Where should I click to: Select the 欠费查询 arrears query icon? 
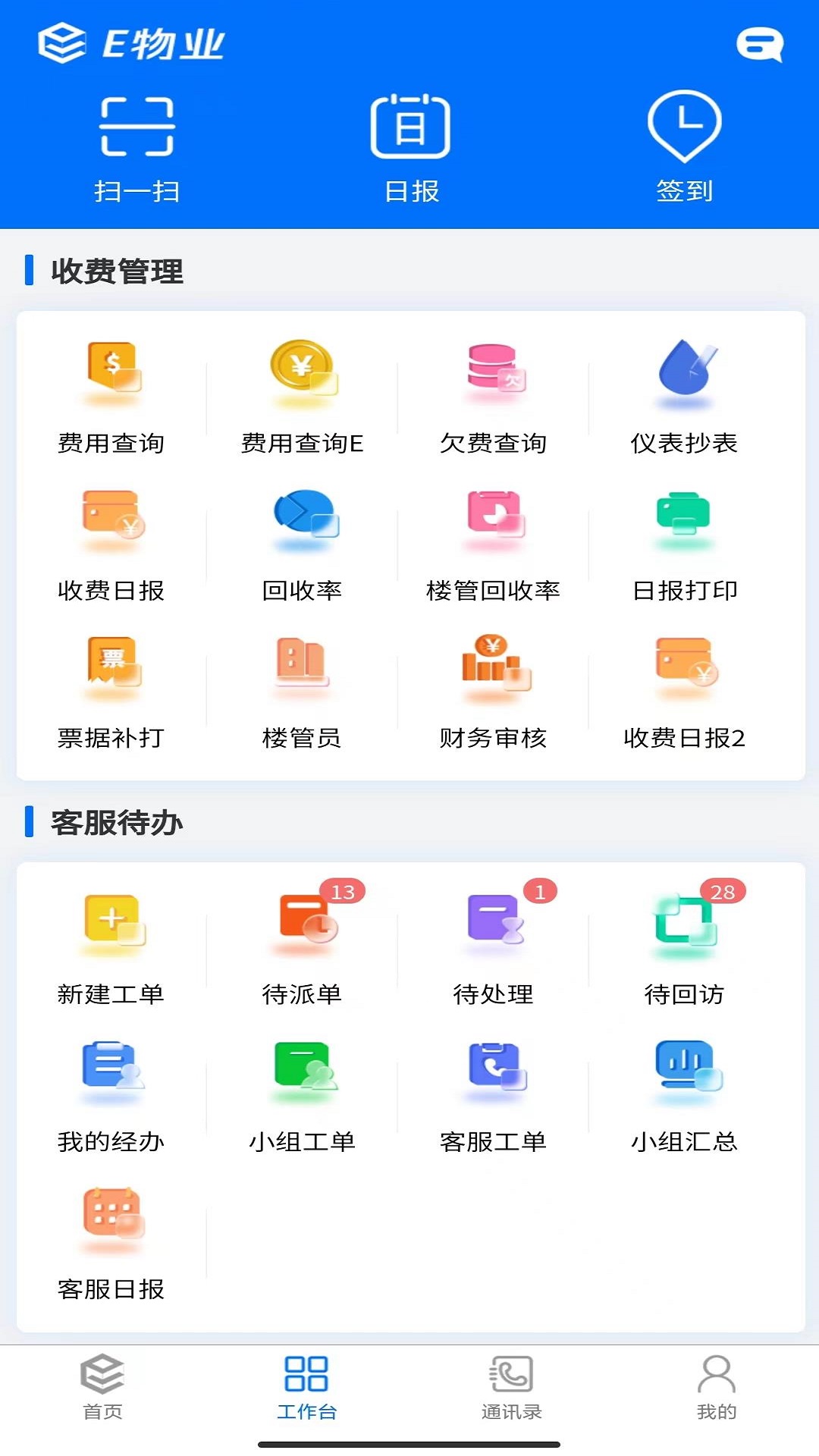coord(494,394)
